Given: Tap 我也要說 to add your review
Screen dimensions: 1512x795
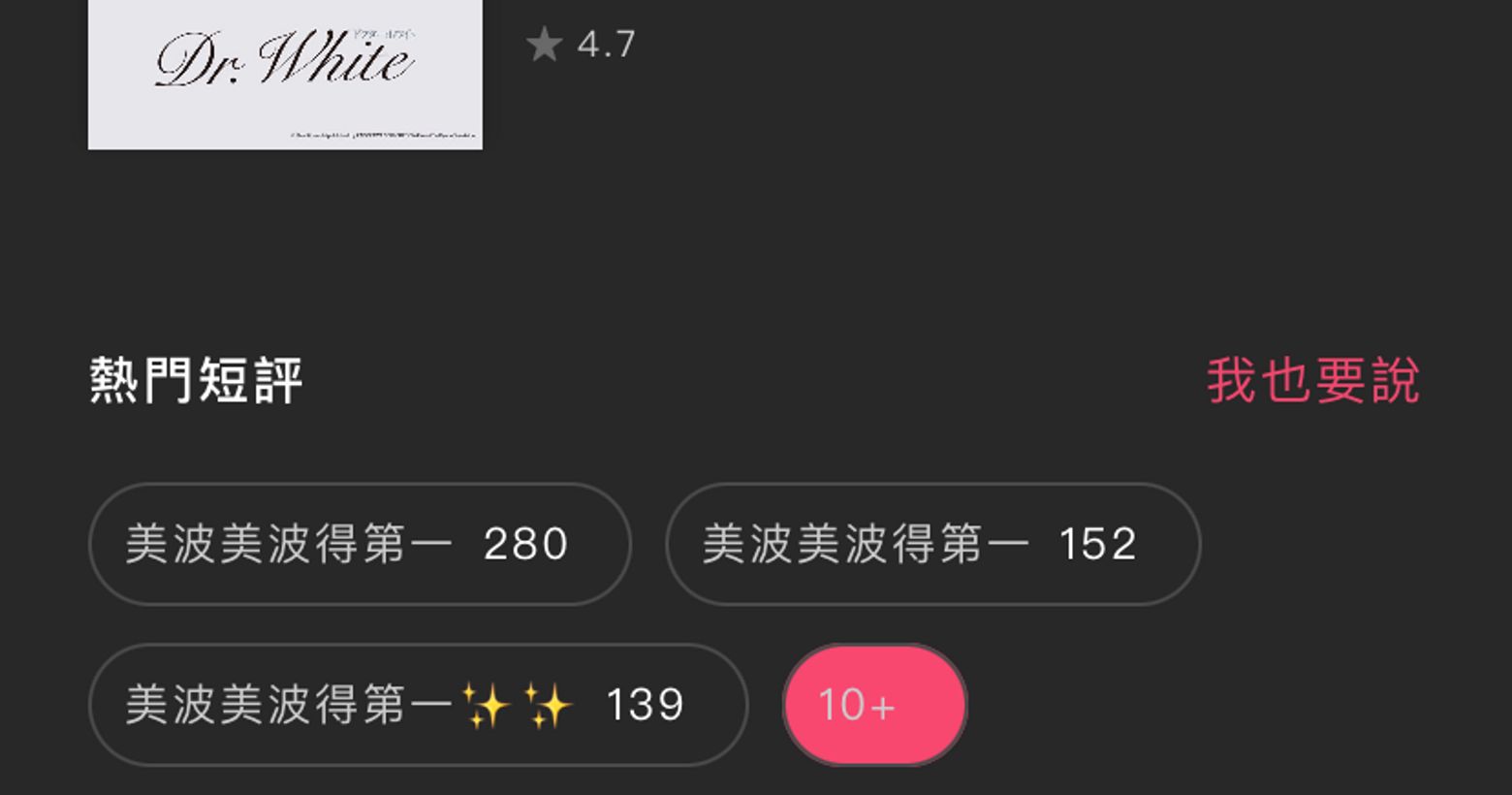Looking at the screenshot, I should [1312, 380].
